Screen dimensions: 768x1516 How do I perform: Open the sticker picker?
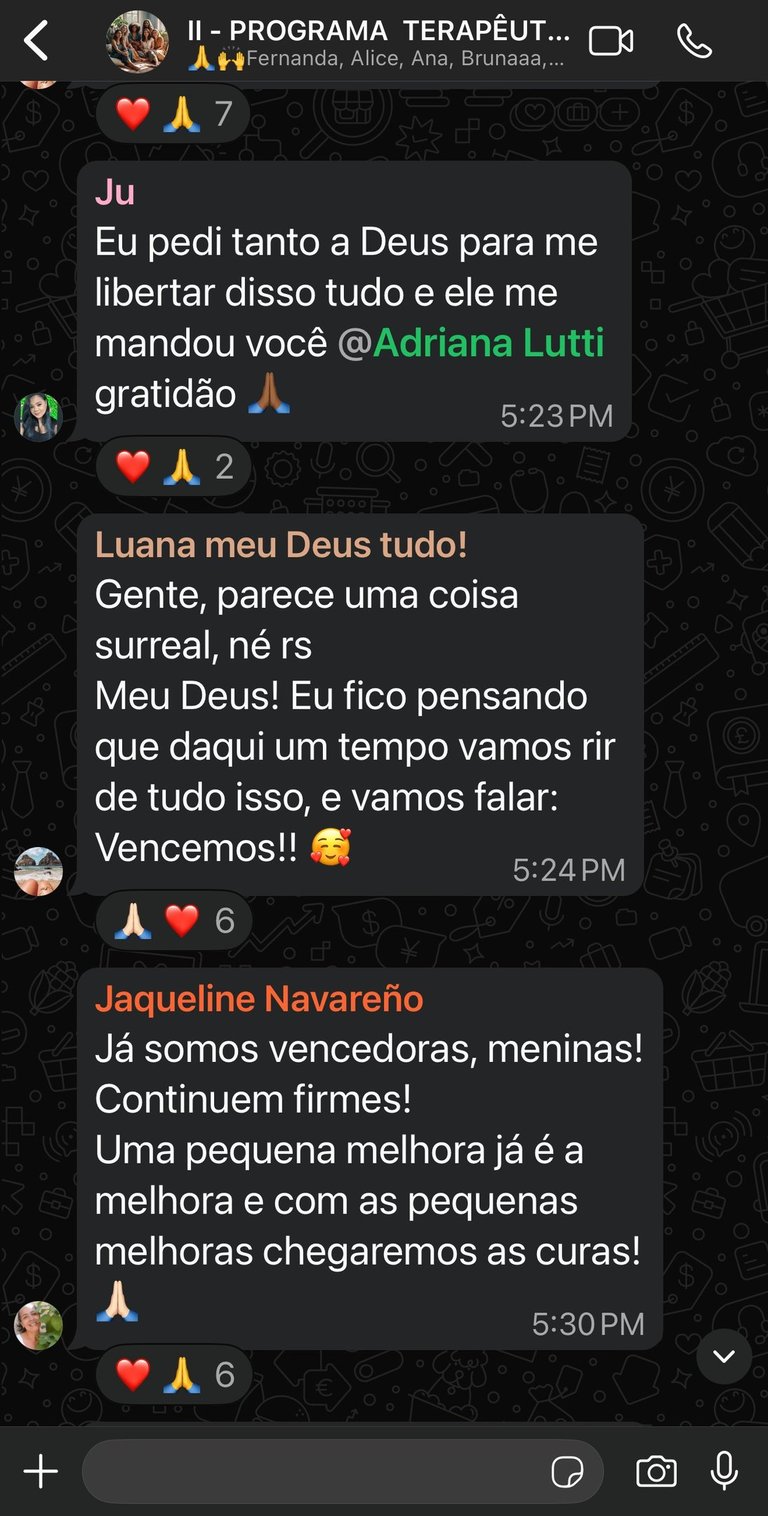[x=568, y=1472]
